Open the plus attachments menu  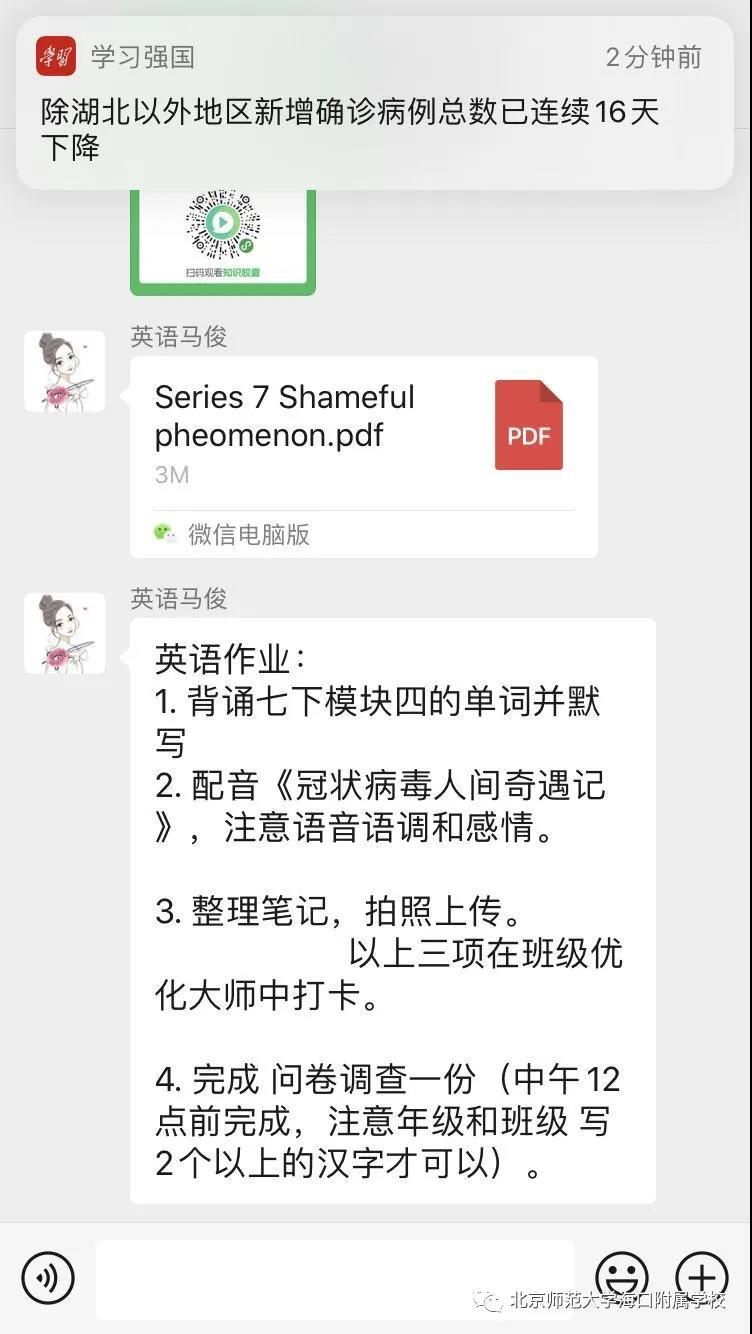[x=702, y=1277]
